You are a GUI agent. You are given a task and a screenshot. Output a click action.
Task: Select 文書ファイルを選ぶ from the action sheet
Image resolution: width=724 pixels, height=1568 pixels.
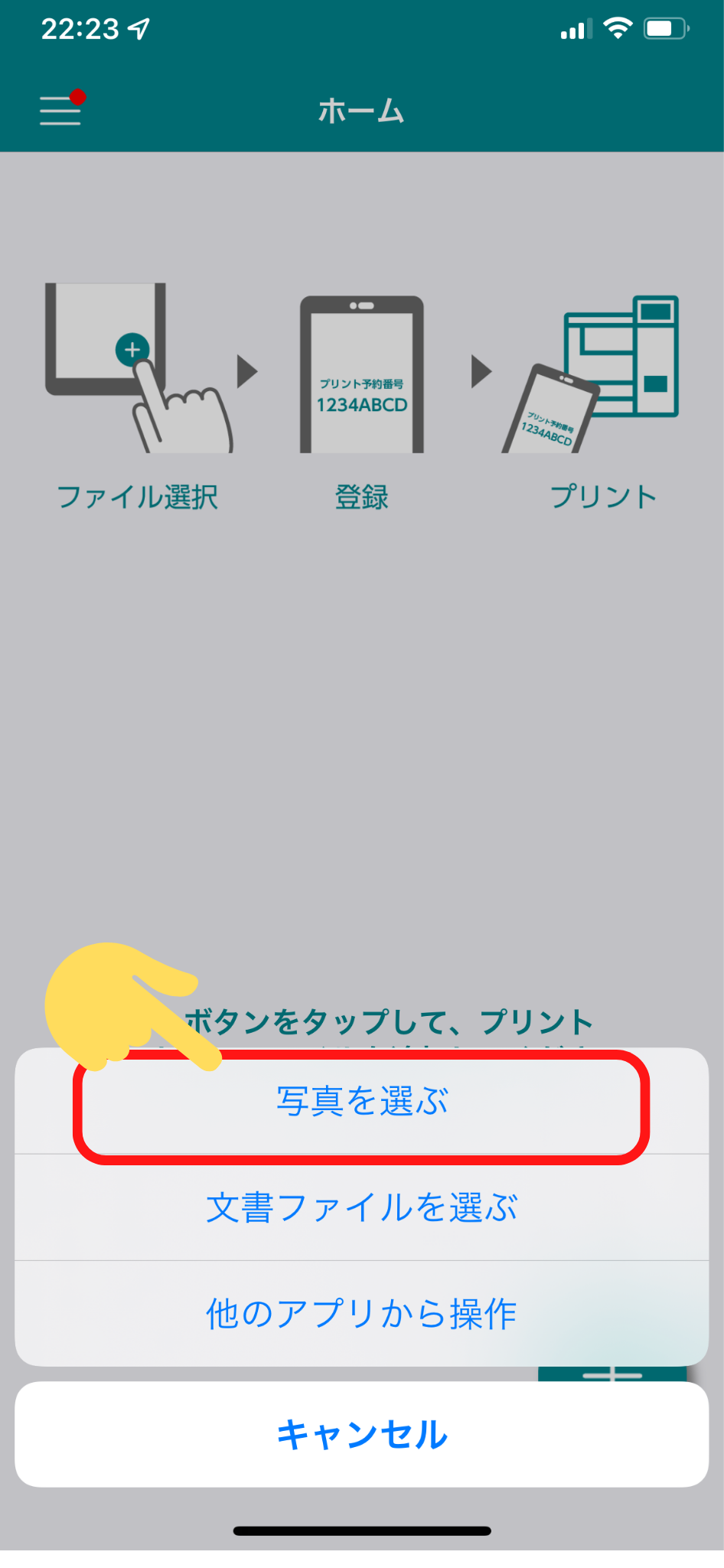[x=362, y=1207]
